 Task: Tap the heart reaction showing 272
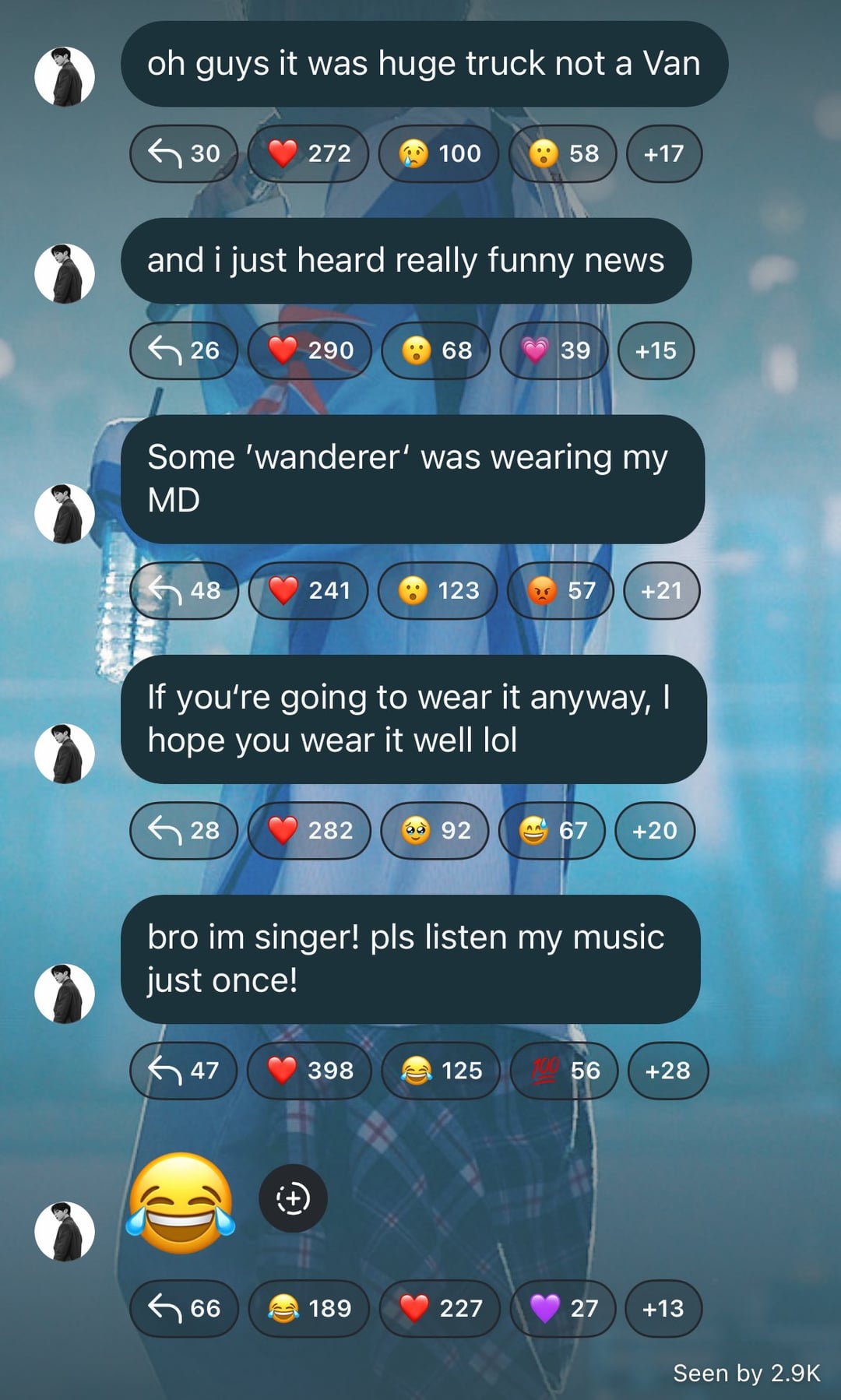point(308,153)
